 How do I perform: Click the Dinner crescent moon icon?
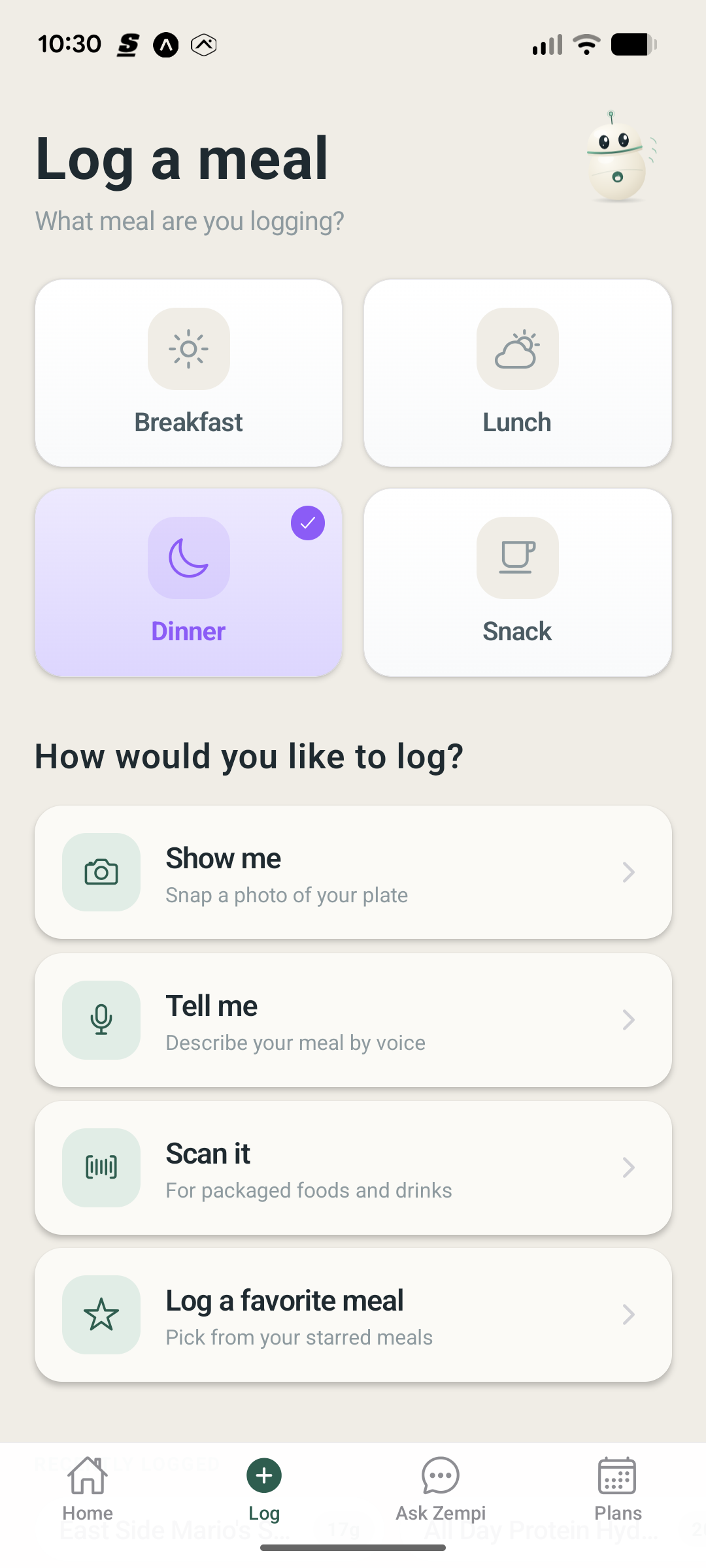pos(189,559)
